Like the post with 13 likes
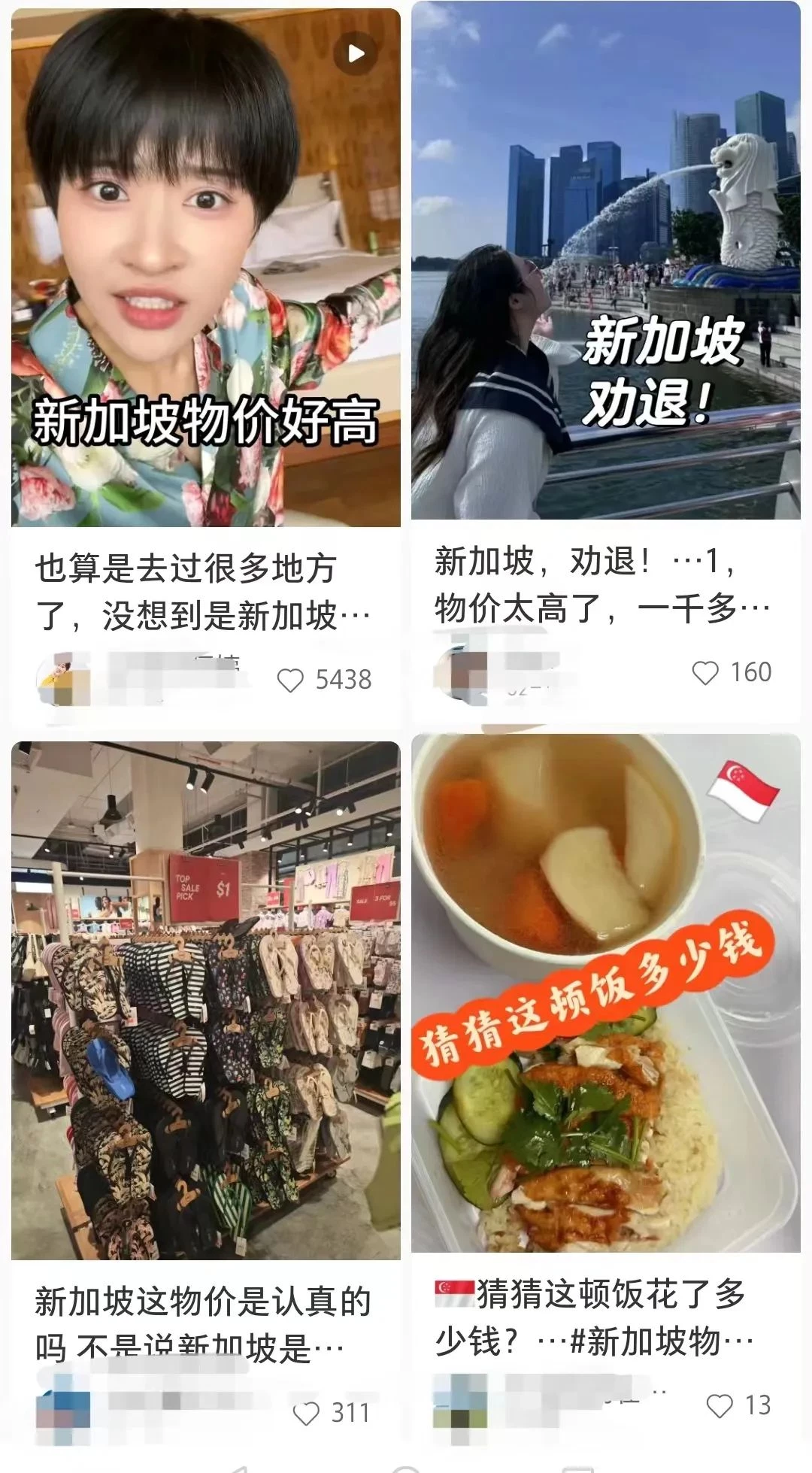 (720, 1406)
